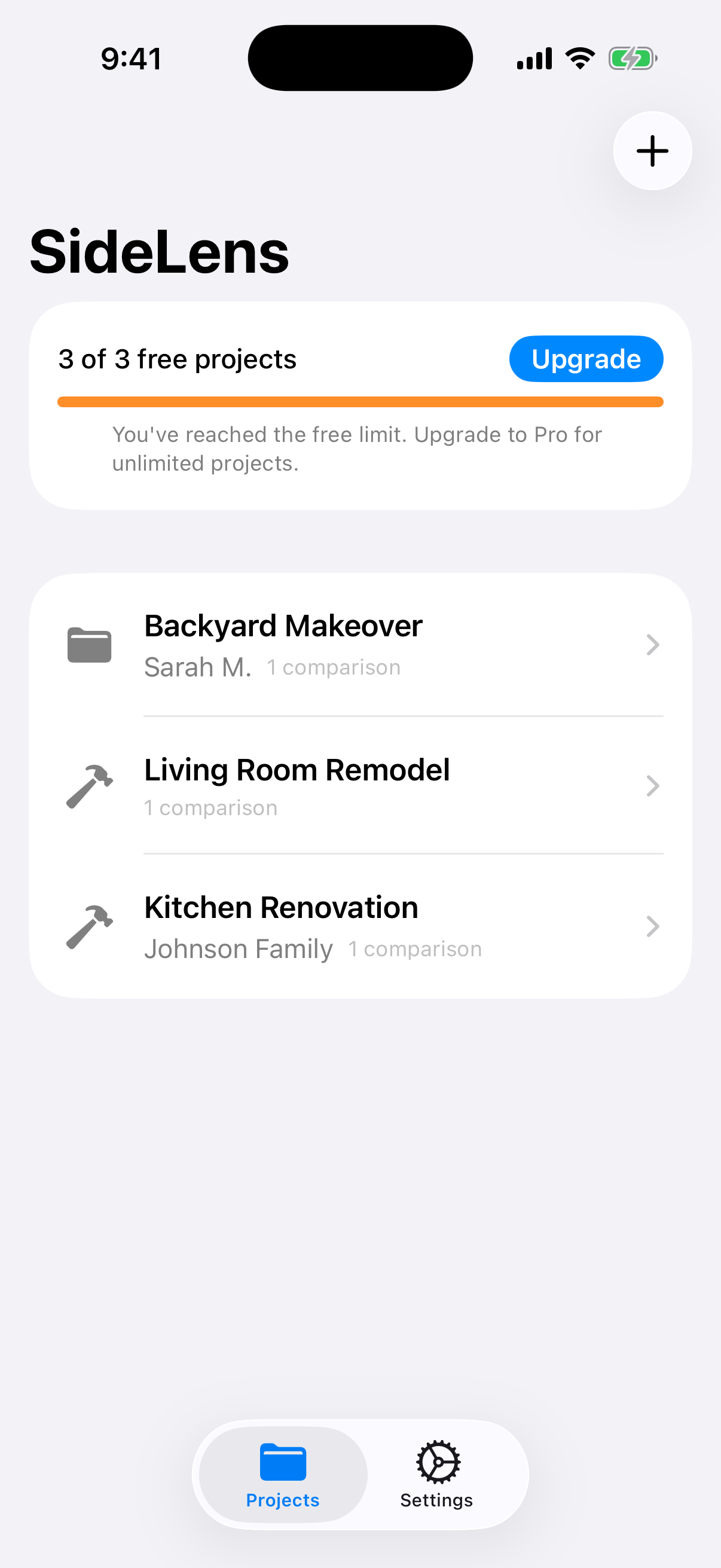This screenshot has height=1568, width=721.
Task: Expand the Backyard Makeover project chevron
Action: (652, 644)
